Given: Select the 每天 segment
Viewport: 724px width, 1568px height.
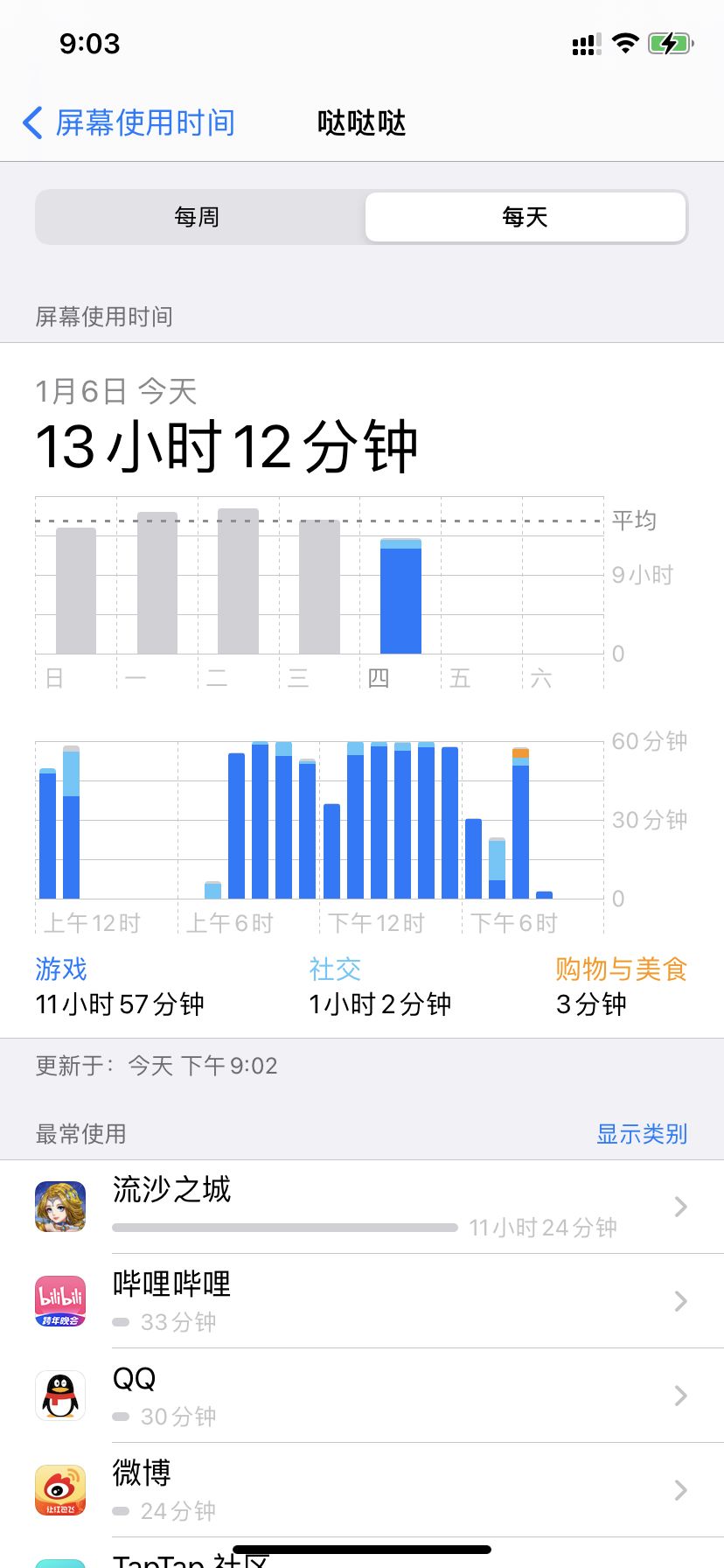Looking at the screenshot, I should (525, 217).
